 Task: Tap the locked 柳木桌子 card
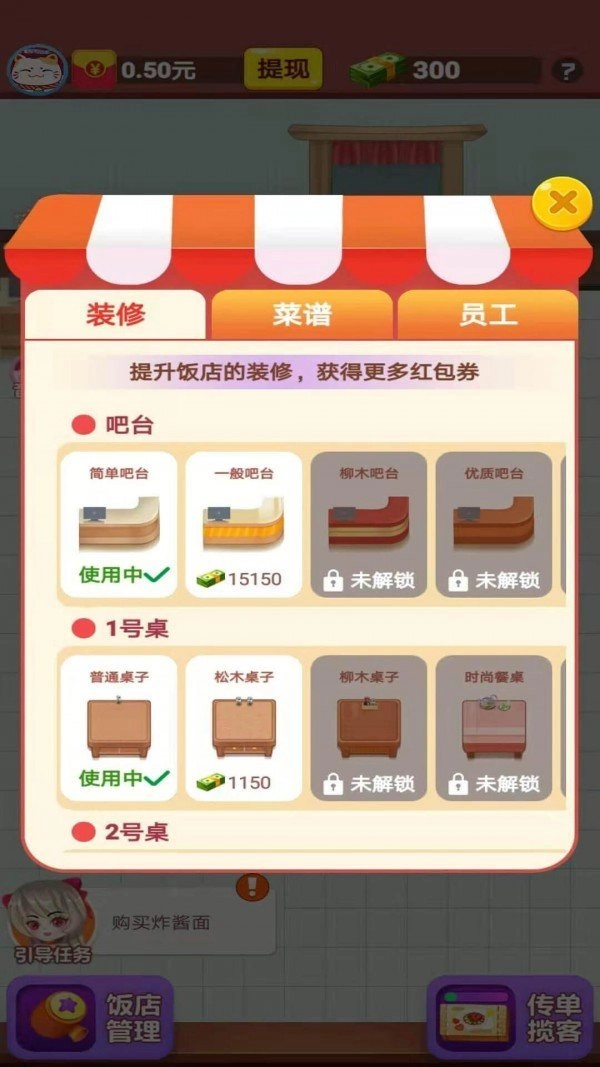tap(369, 728)
